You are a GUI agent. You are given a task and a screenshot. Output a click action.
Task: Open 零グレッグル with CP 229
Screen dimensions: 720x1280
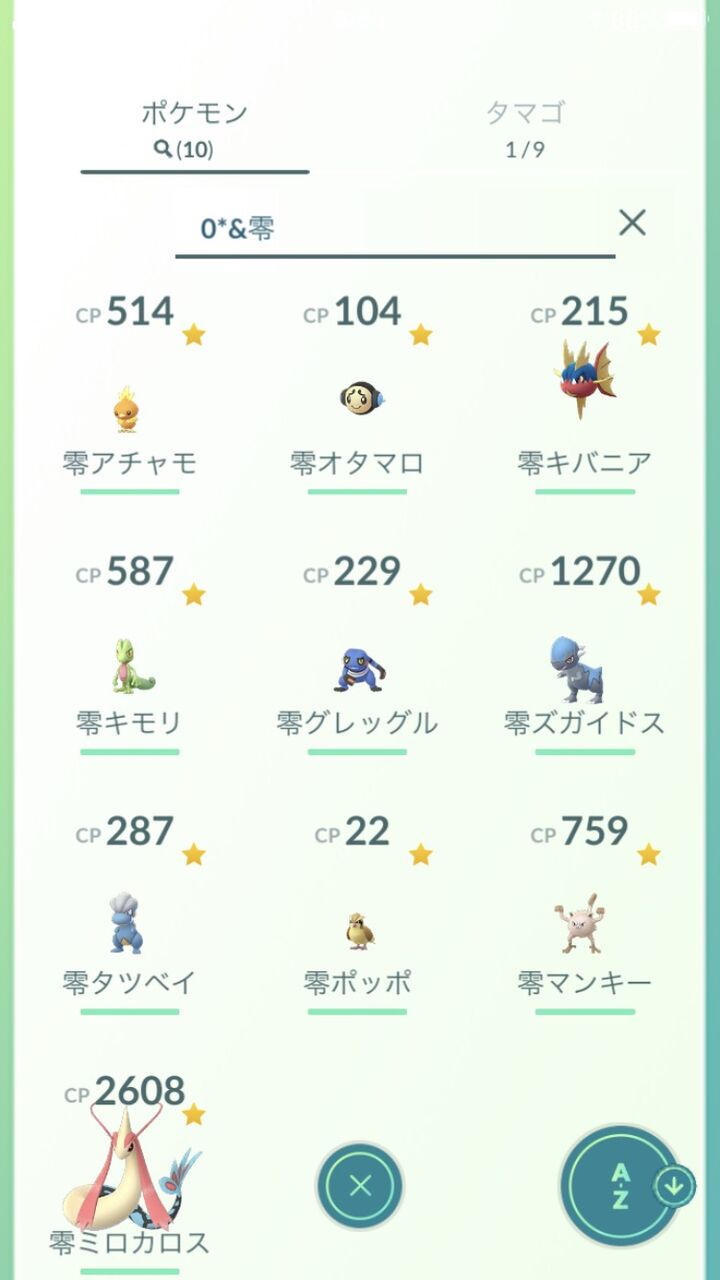357,670
